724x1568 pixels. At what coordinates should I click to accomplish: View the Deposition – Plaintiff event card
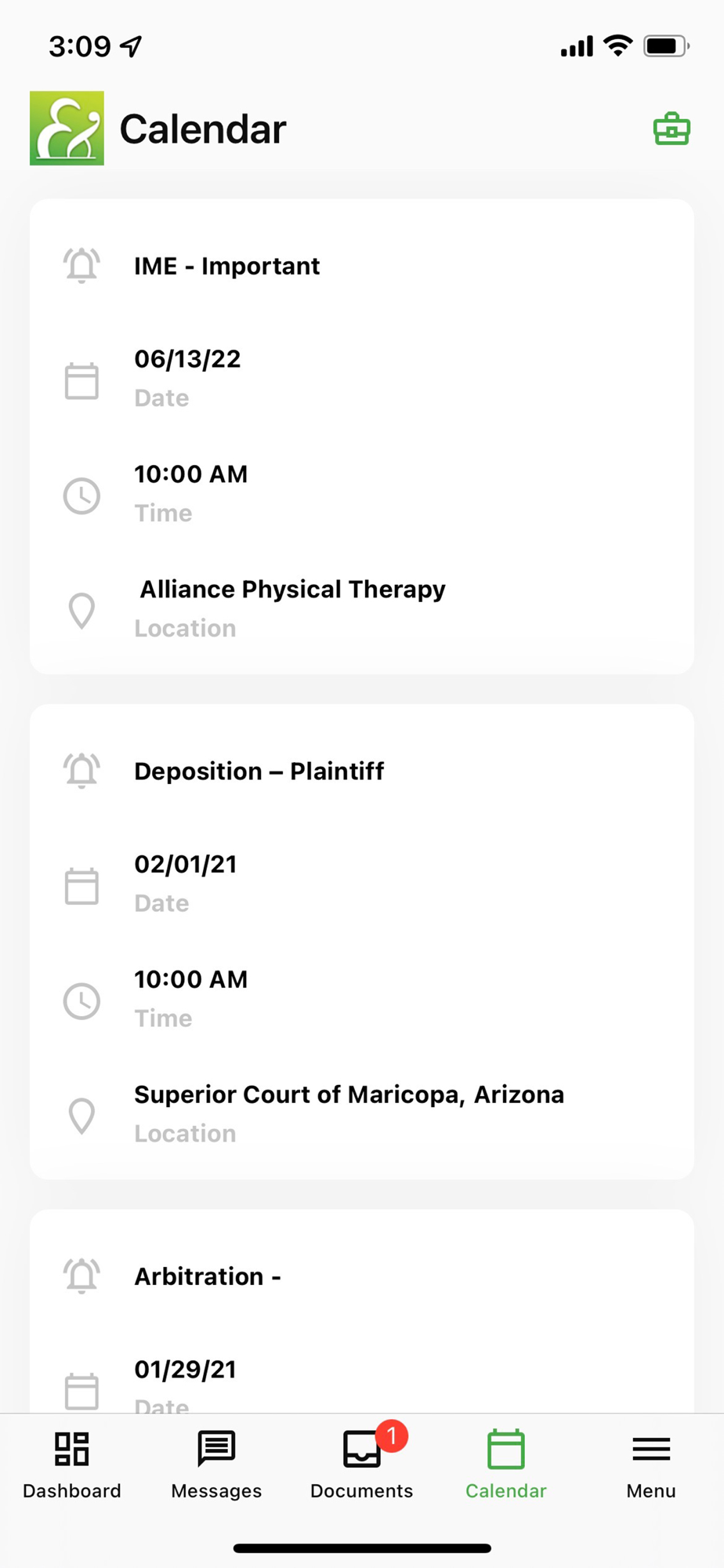coord(362,942)
